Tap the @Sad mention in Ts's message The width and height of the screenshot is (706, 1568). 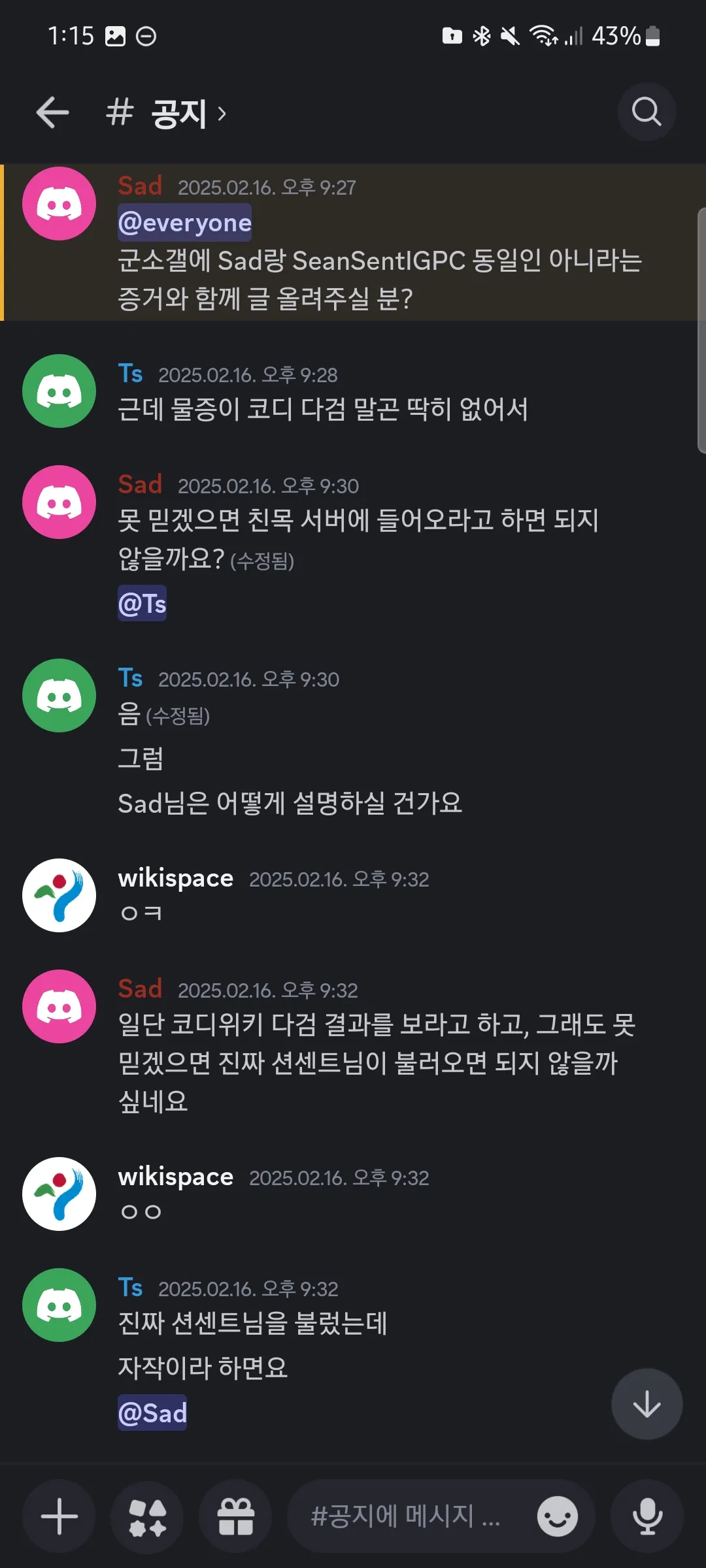[x=152, y=1412]
